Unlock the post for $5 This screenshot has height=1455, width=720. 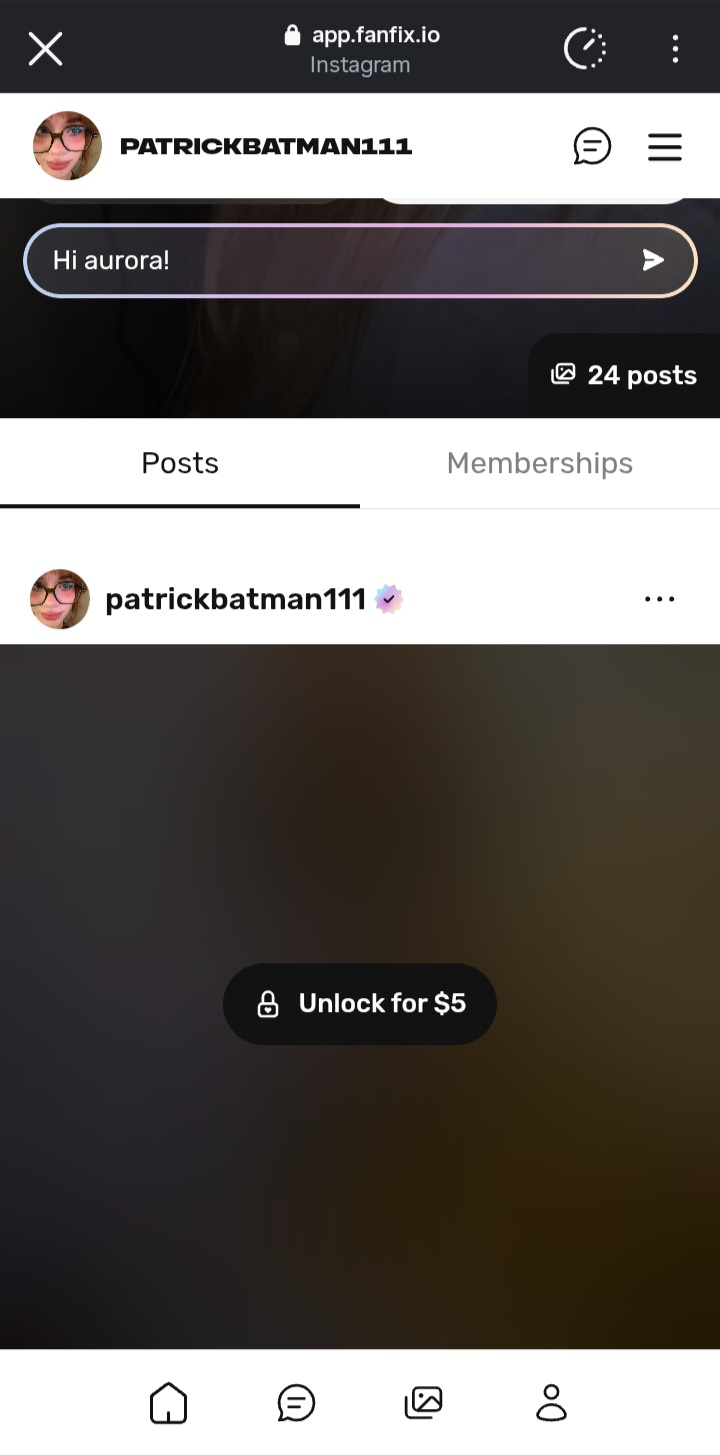359,1003
